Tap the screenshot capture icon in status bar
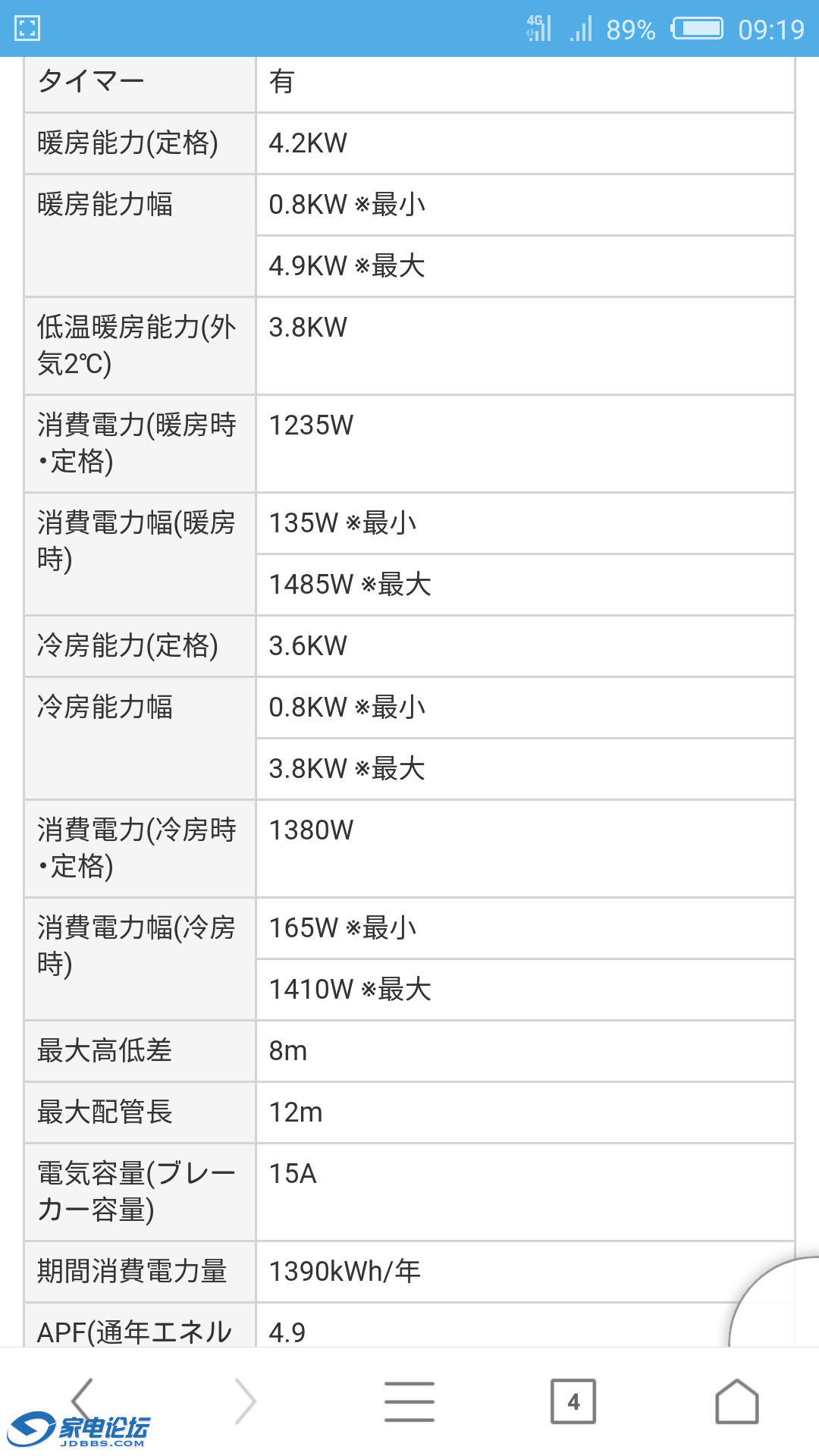The width and height of the screenshot is (819, 1456). click(x=29, y=29)
